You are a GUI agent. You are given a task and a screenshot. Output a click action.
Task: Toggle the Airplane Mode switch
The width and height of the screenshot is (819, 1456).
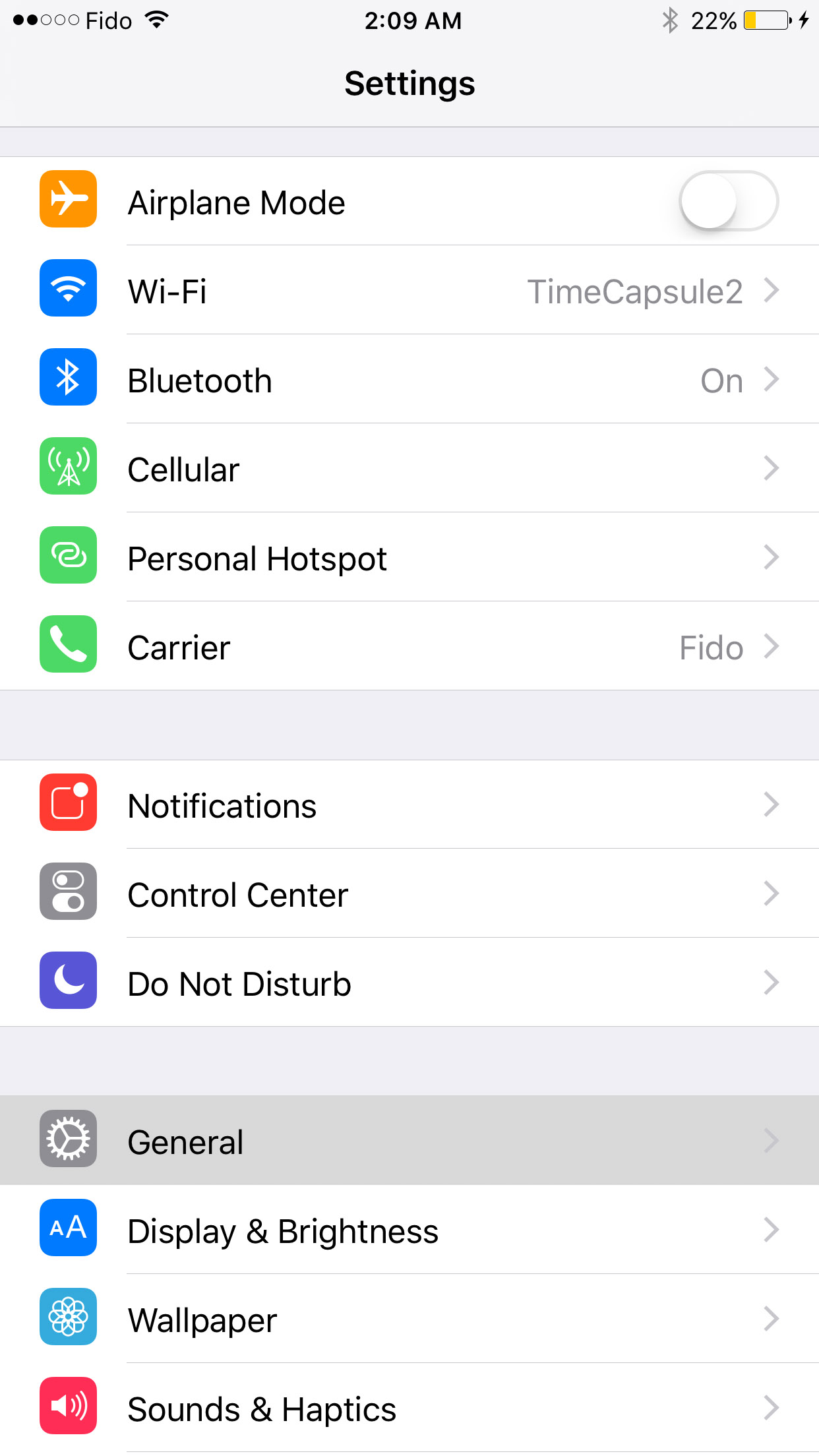point(728,201)
